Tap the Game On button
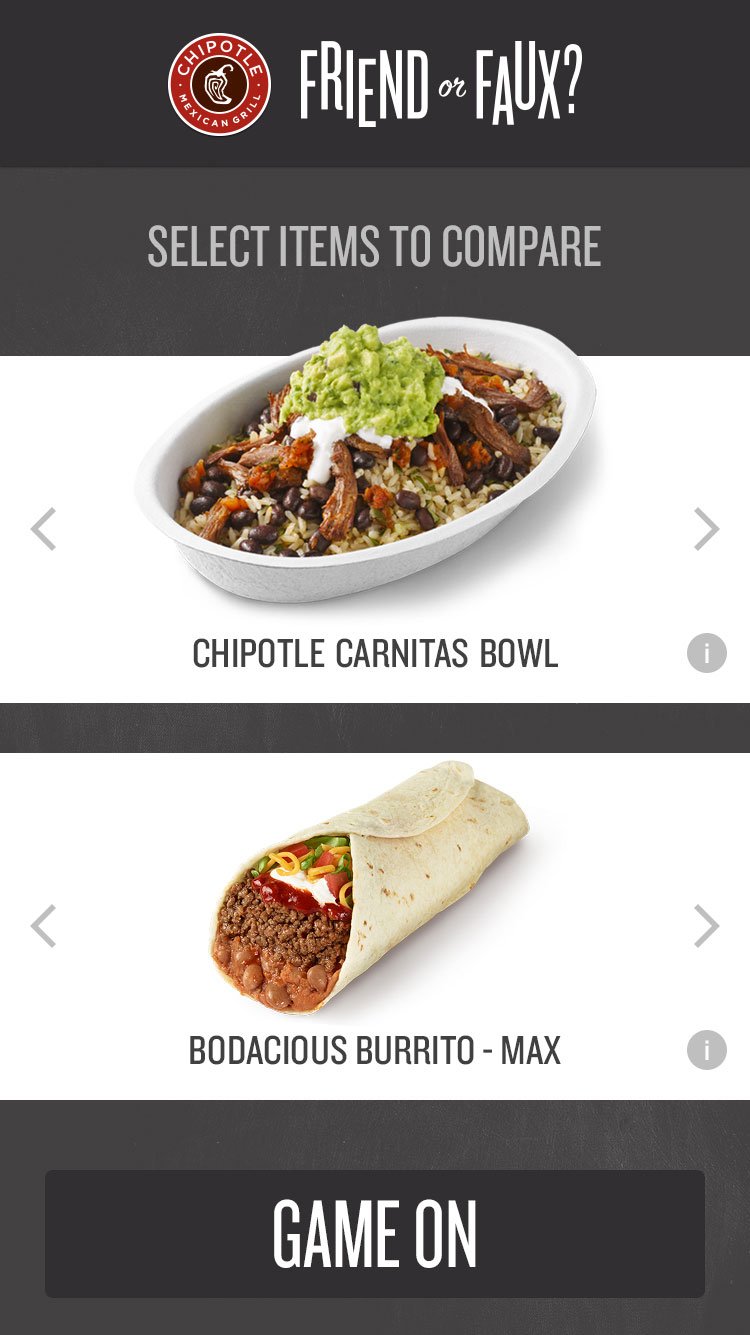The image size is (750, 1335). pyautogui.click(x=375, y=1234)
